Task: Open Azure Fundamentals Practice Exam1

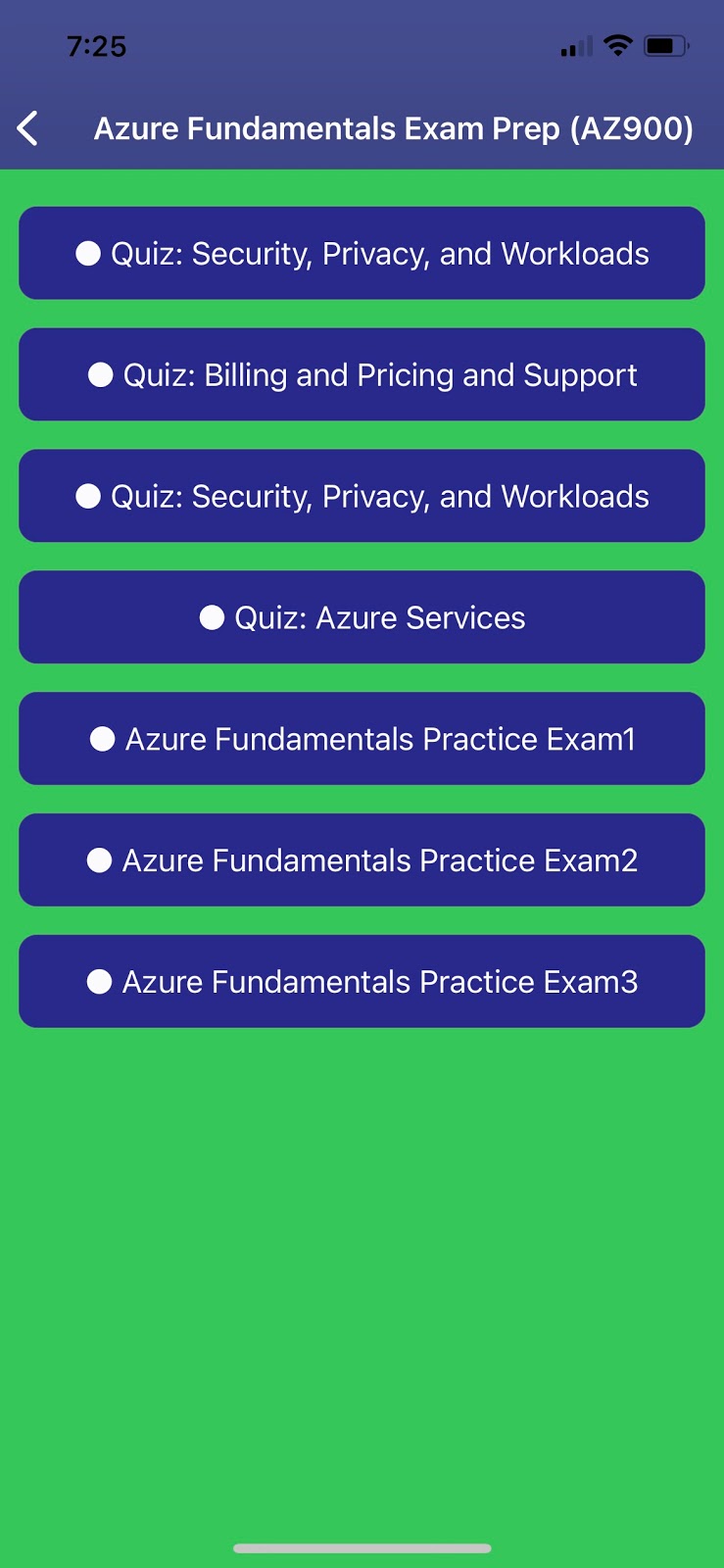Action: [362, 739]
